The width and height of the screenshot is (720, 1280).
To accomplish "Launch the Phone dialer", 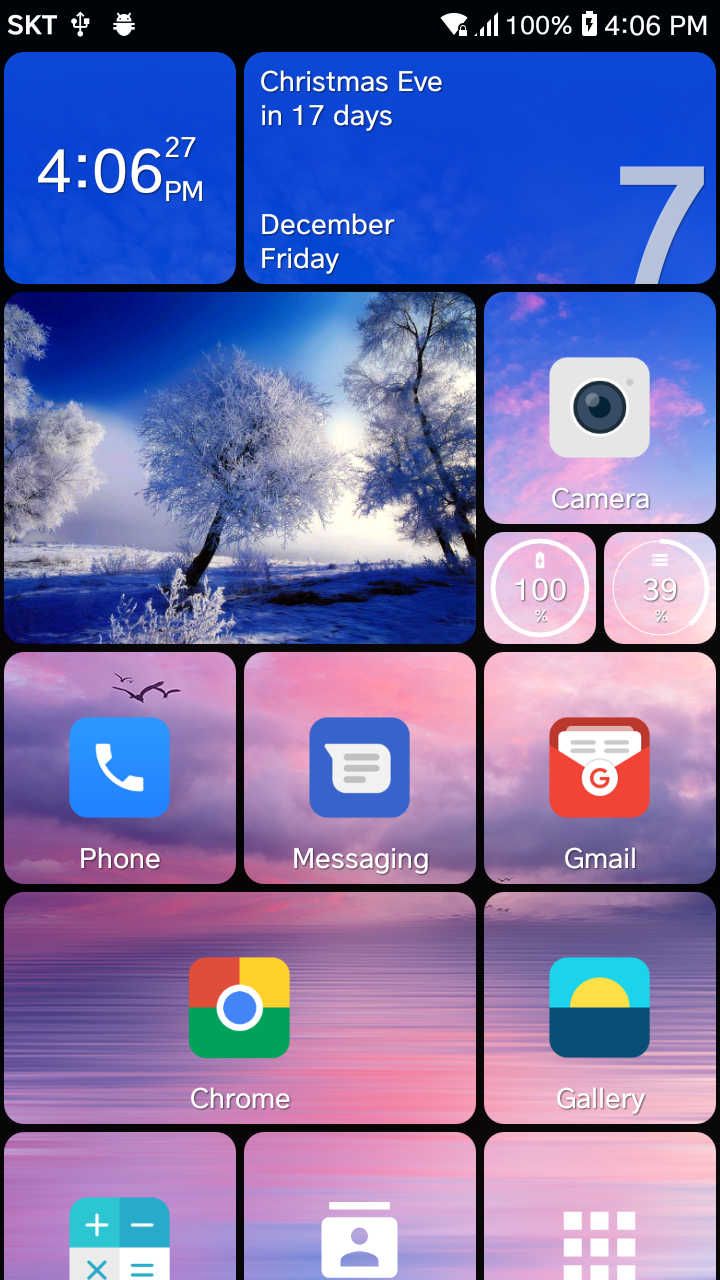I will click(x=119, y=768).
